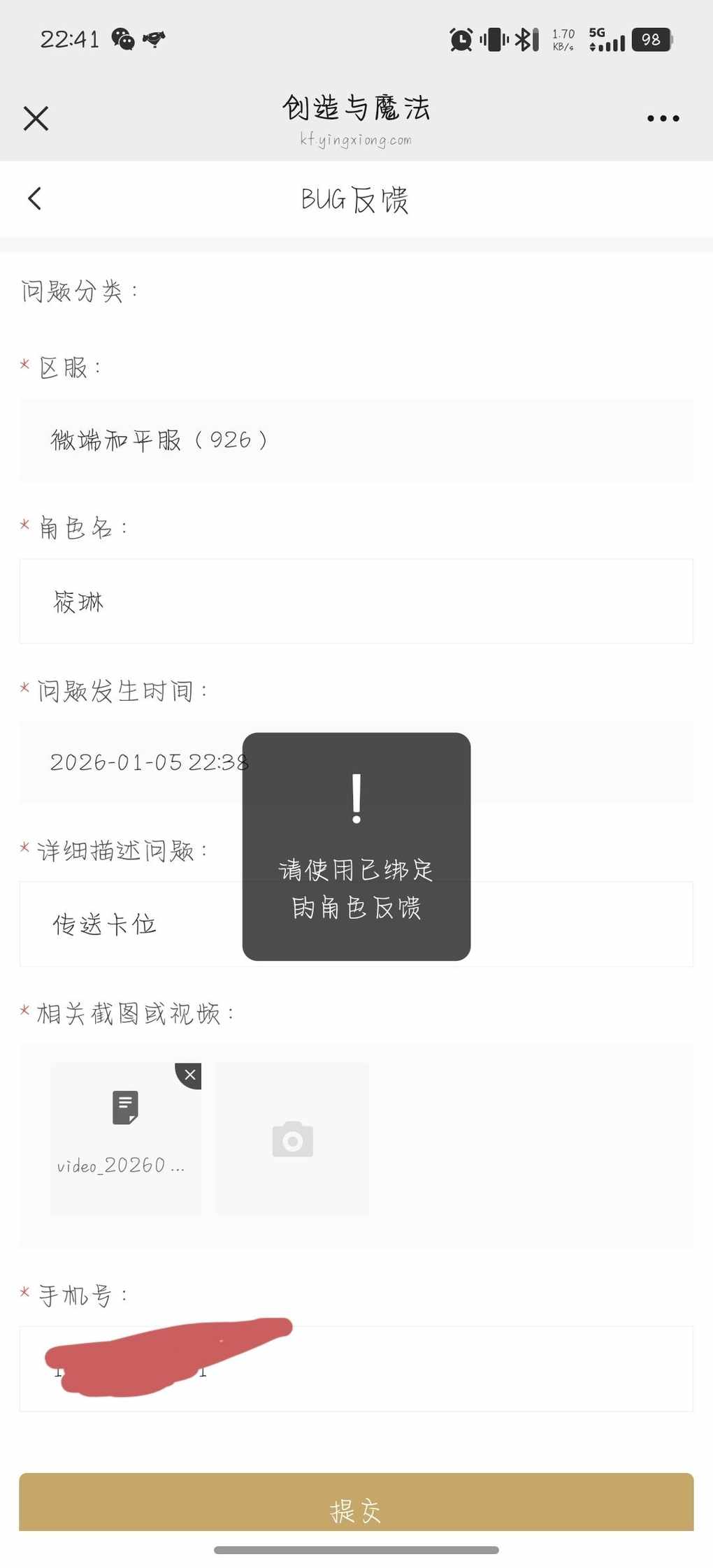713x1568 pixels.
Task: Open the three-dot overflow menu
Action: (x=663, y=118)
